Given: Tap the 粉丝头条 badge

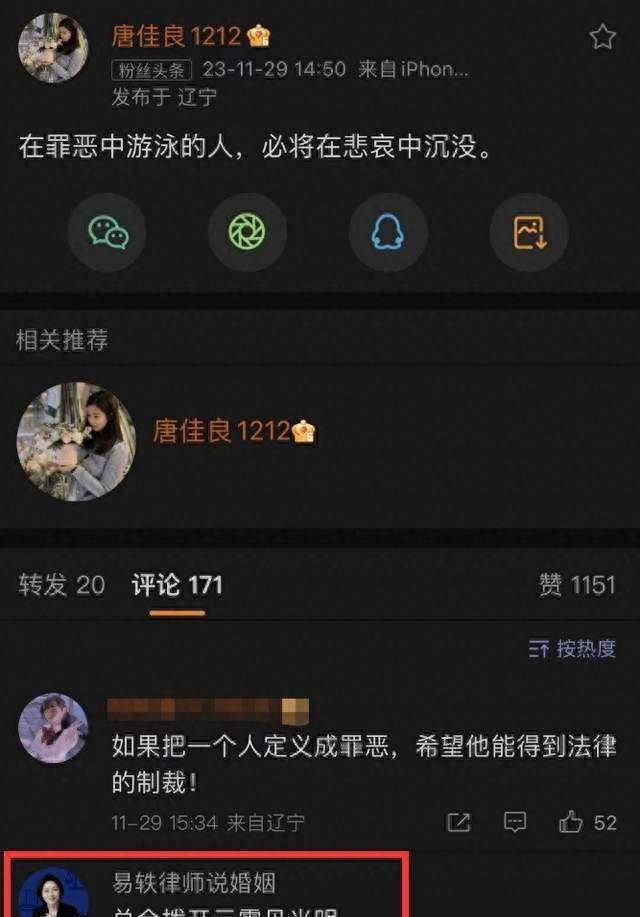Looking at the screenshot, I should 153,70.
